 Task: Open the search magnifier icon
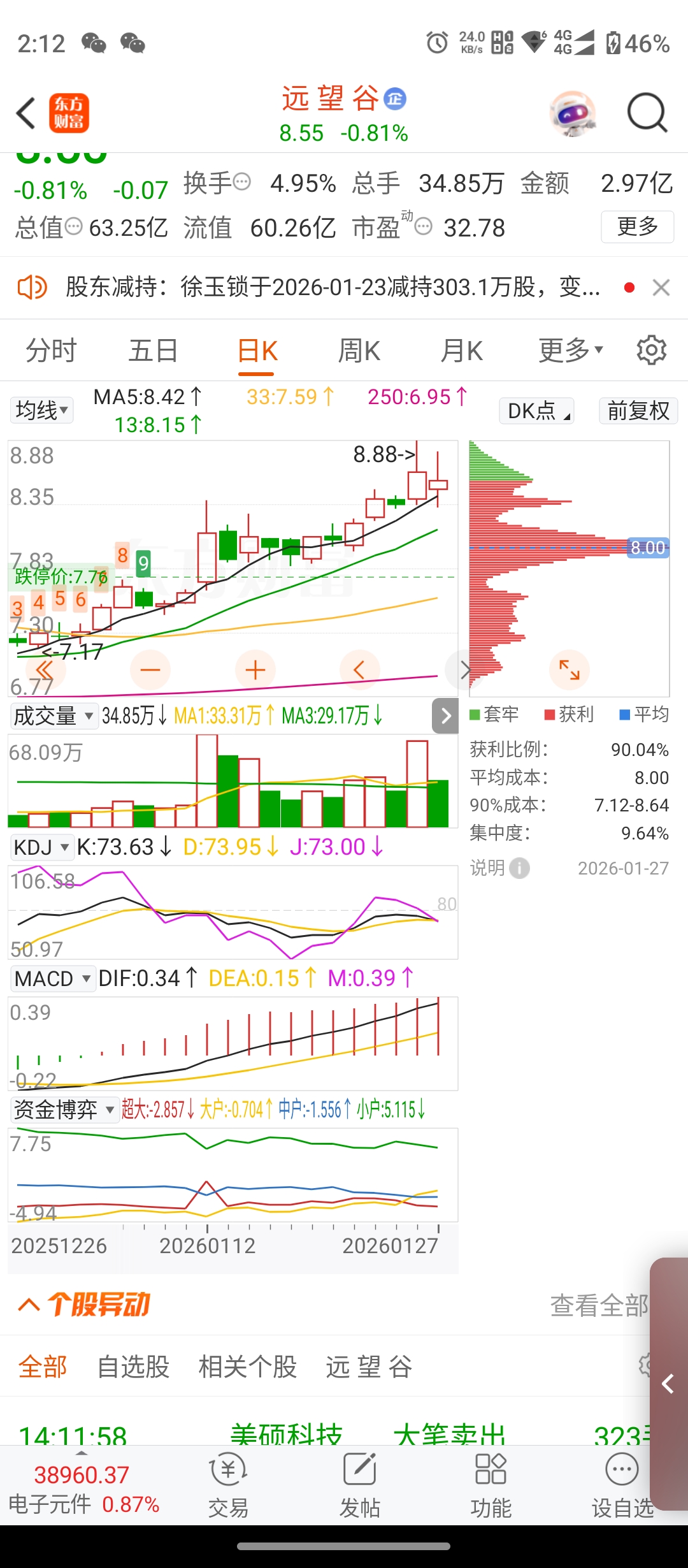[647, 113]
